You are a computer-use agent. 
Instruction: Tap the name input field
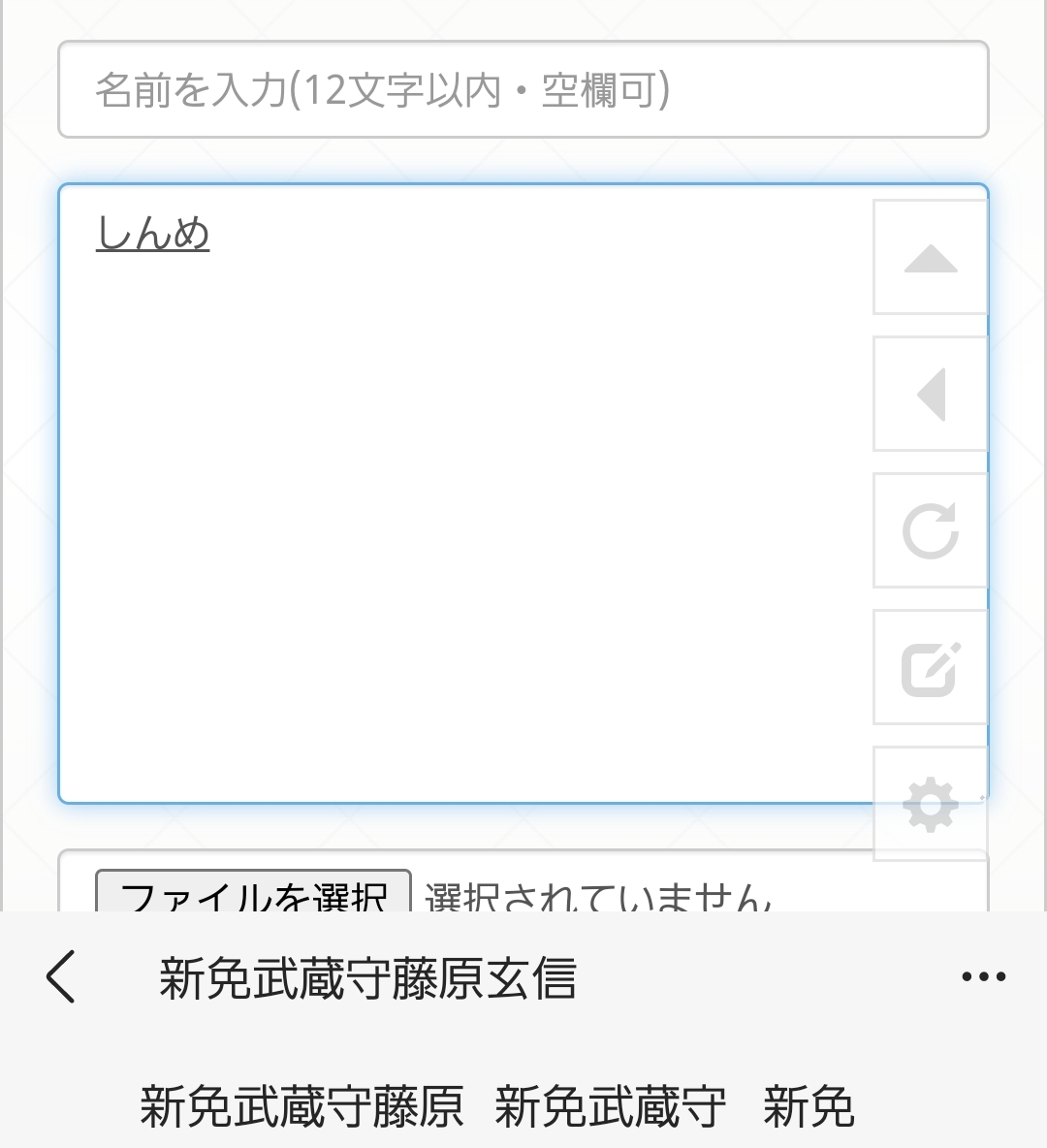[523, 89]
